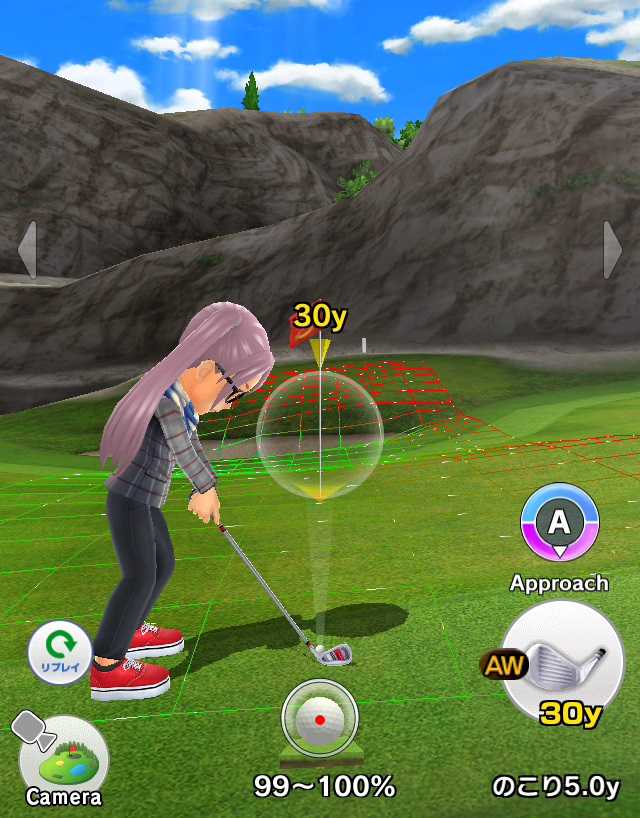Rotate the view with the right arrow
640x818 pixels.
[612, 249]
